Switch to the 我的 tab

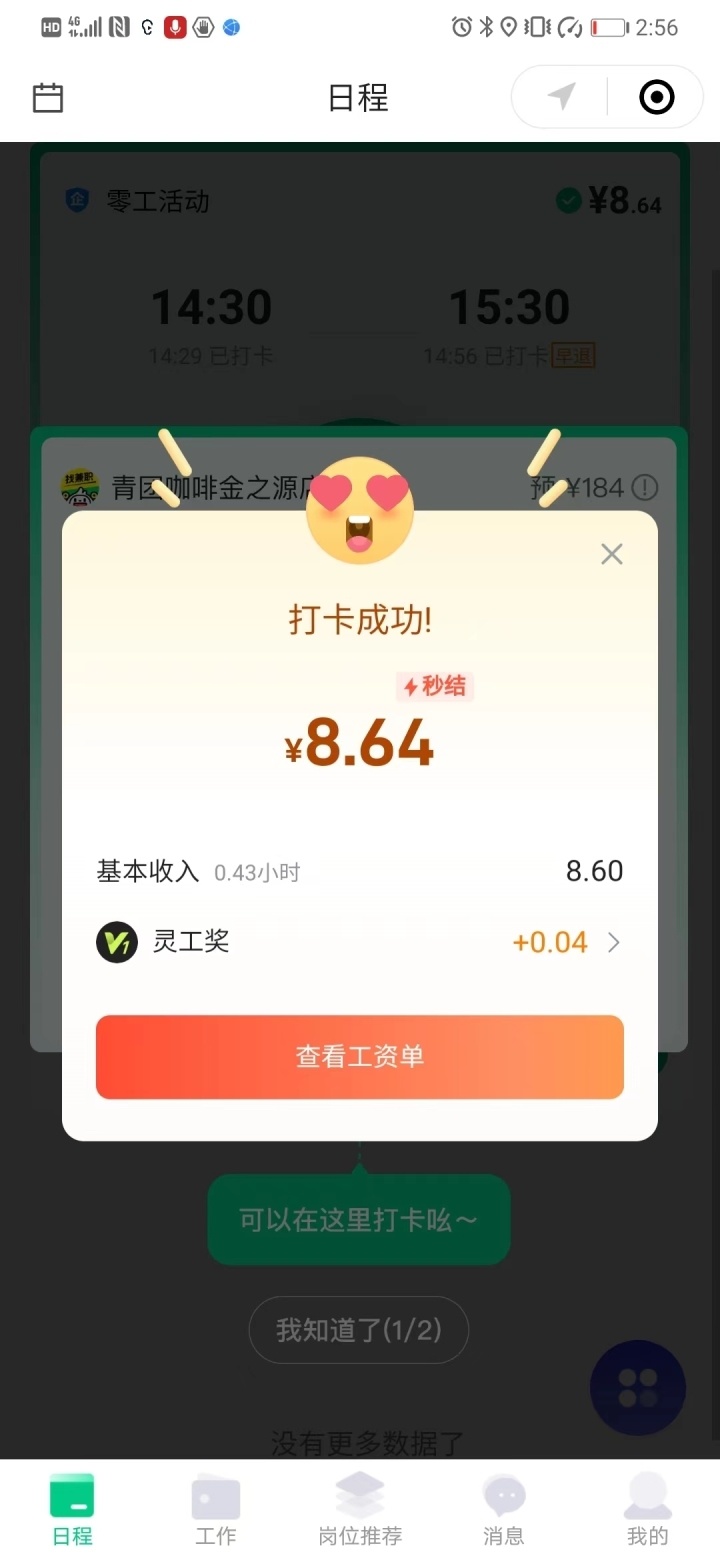647,1510
